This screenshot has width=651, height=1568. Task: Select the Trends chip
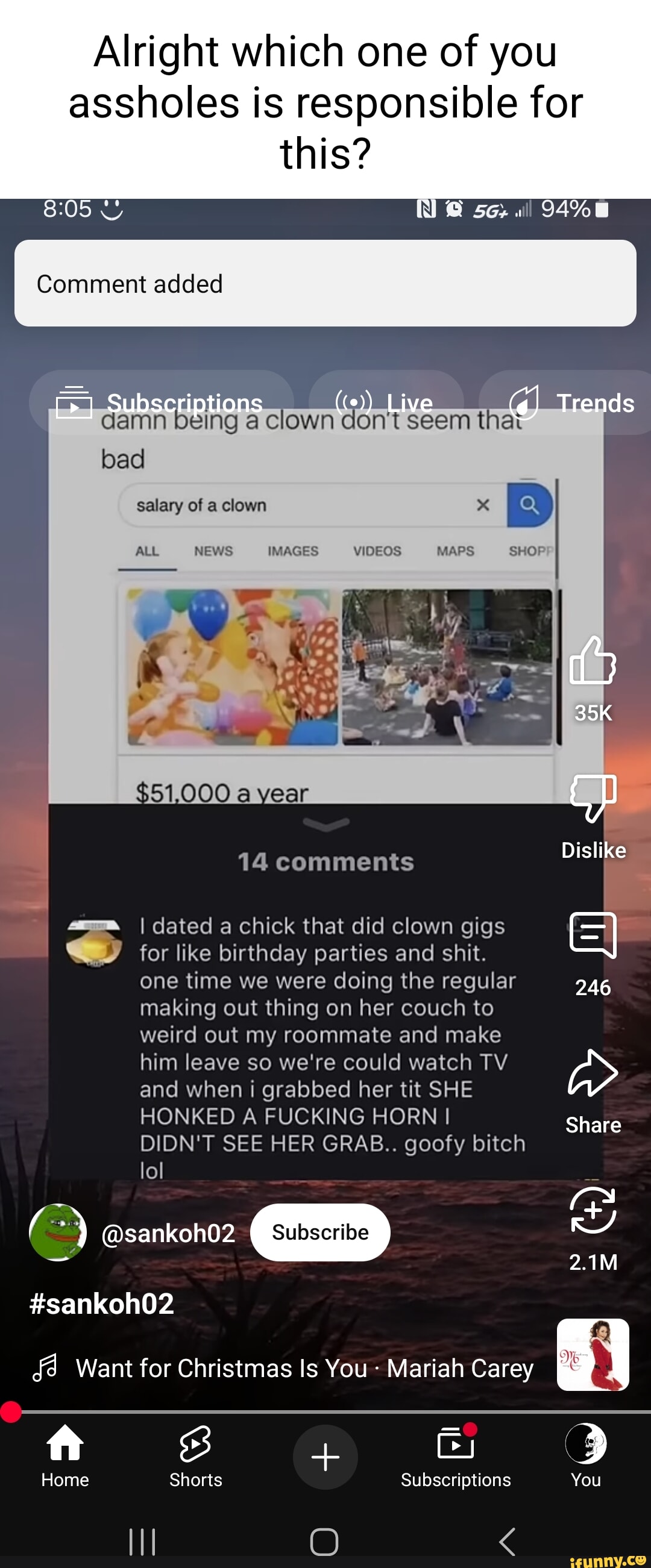point(570,402)
